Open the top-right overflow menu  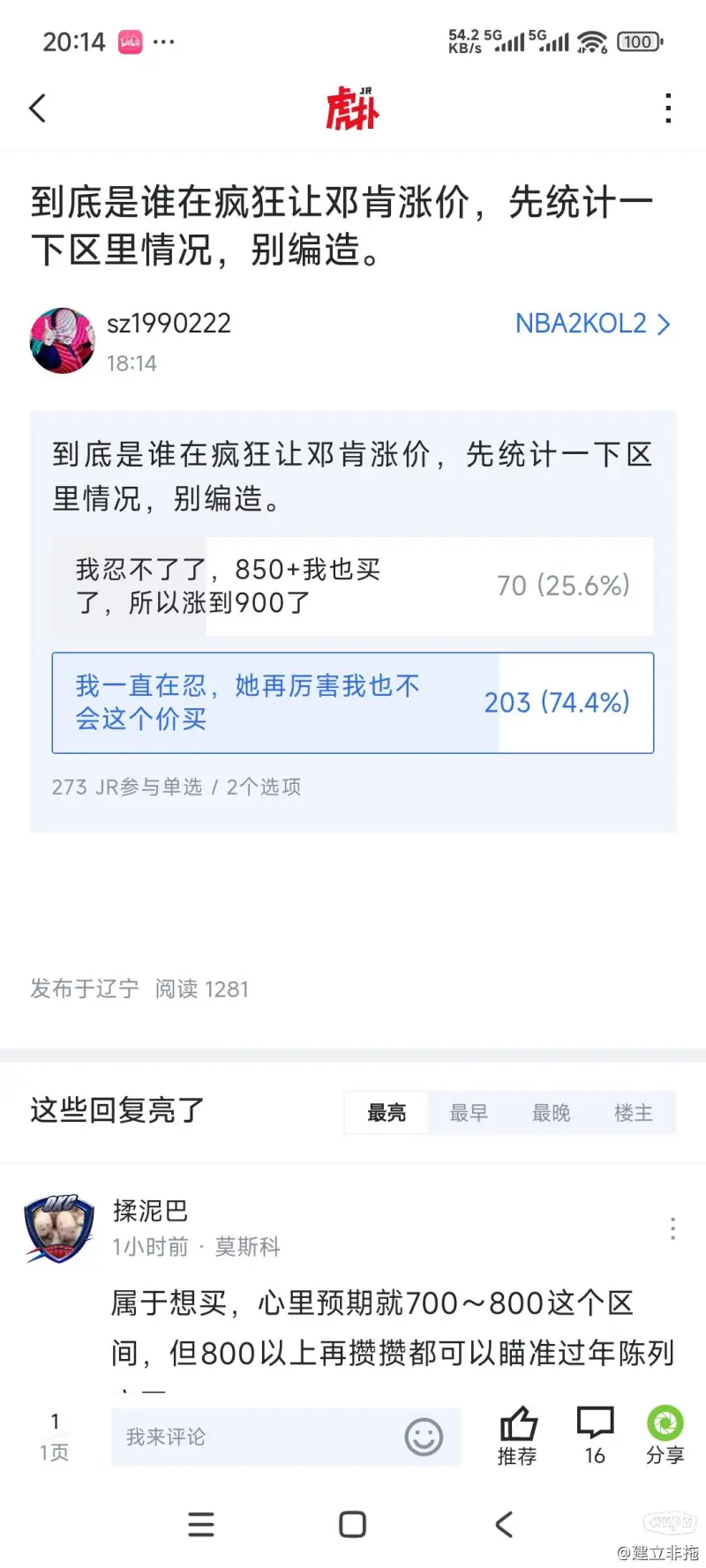668,108
